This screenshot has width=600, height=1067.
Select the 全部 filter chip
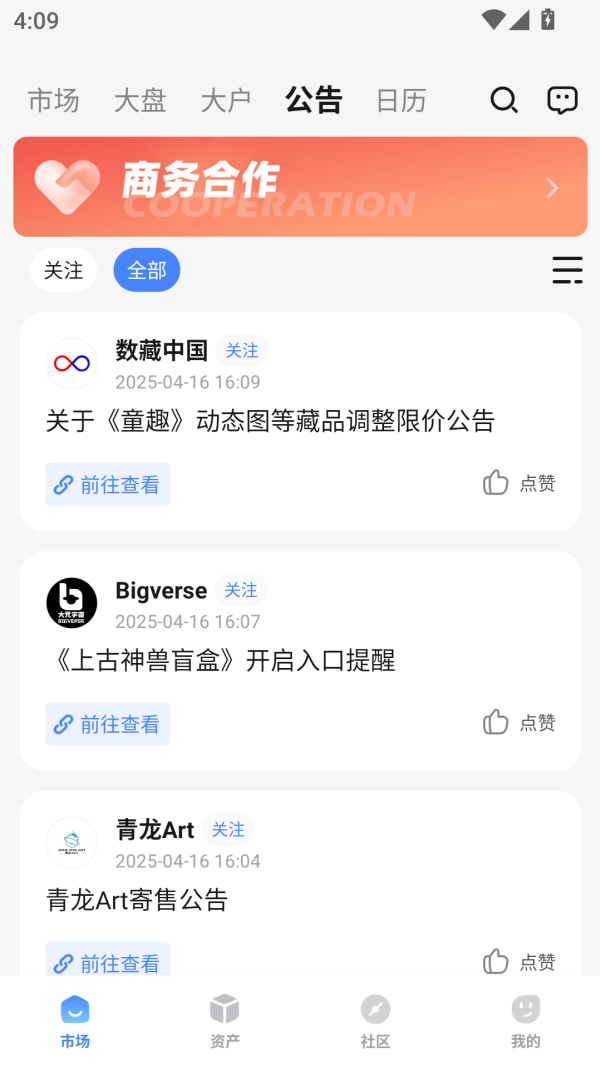tap(146, 270)
